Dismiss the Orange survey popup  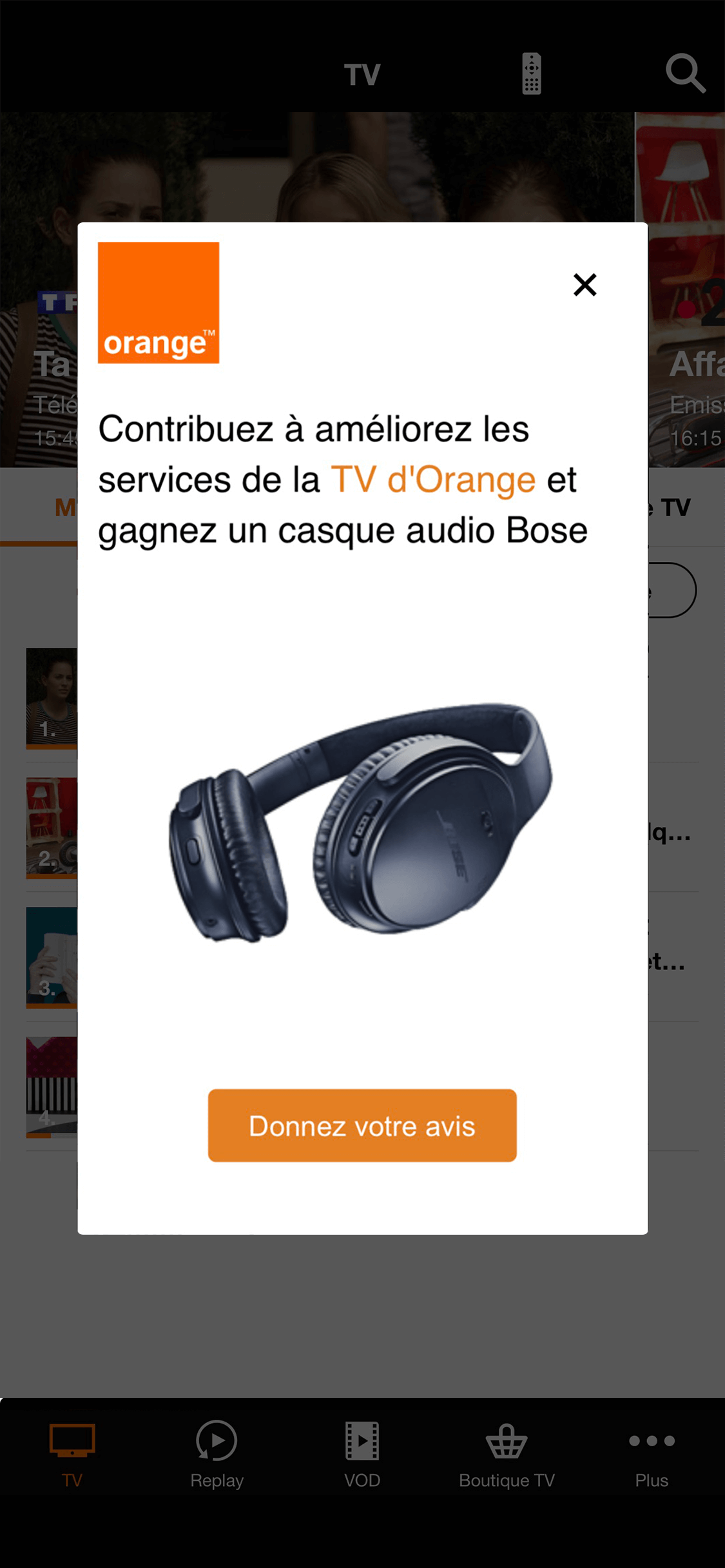(585, 284)
